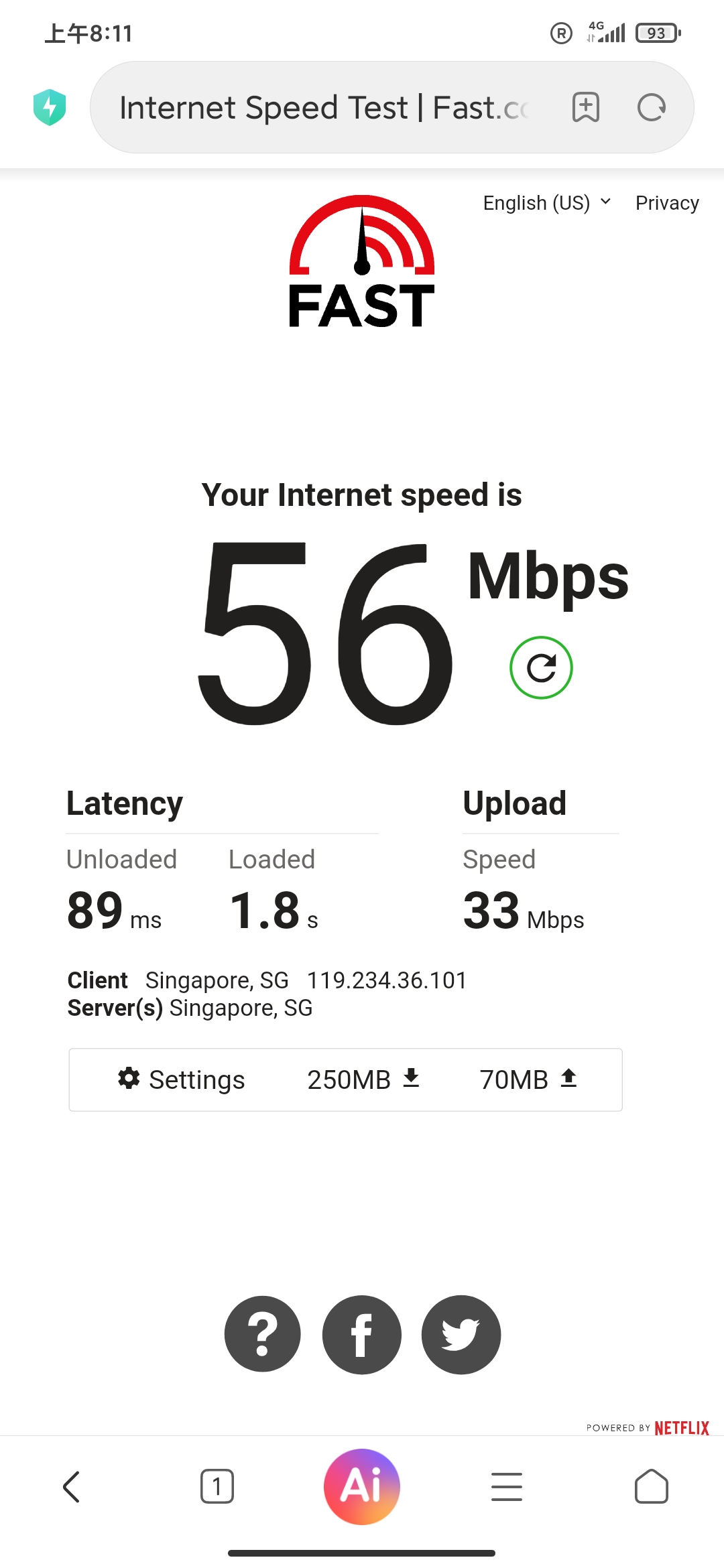Restart the speed test with the green refresh button
The height and width of the screenshot is (1568, 724).
[x=541, y=667]
